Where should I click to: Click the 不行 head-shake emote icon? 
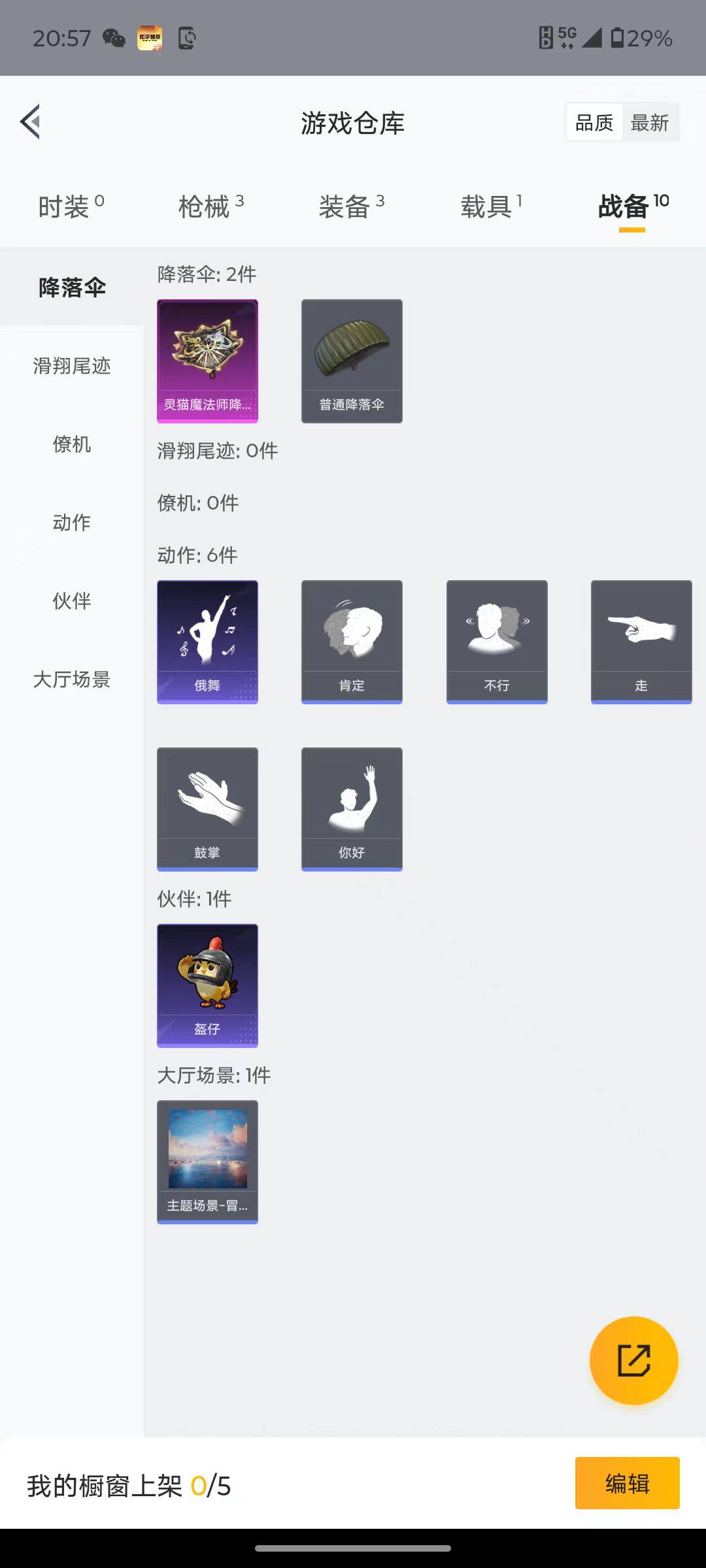tap(497, 642)
